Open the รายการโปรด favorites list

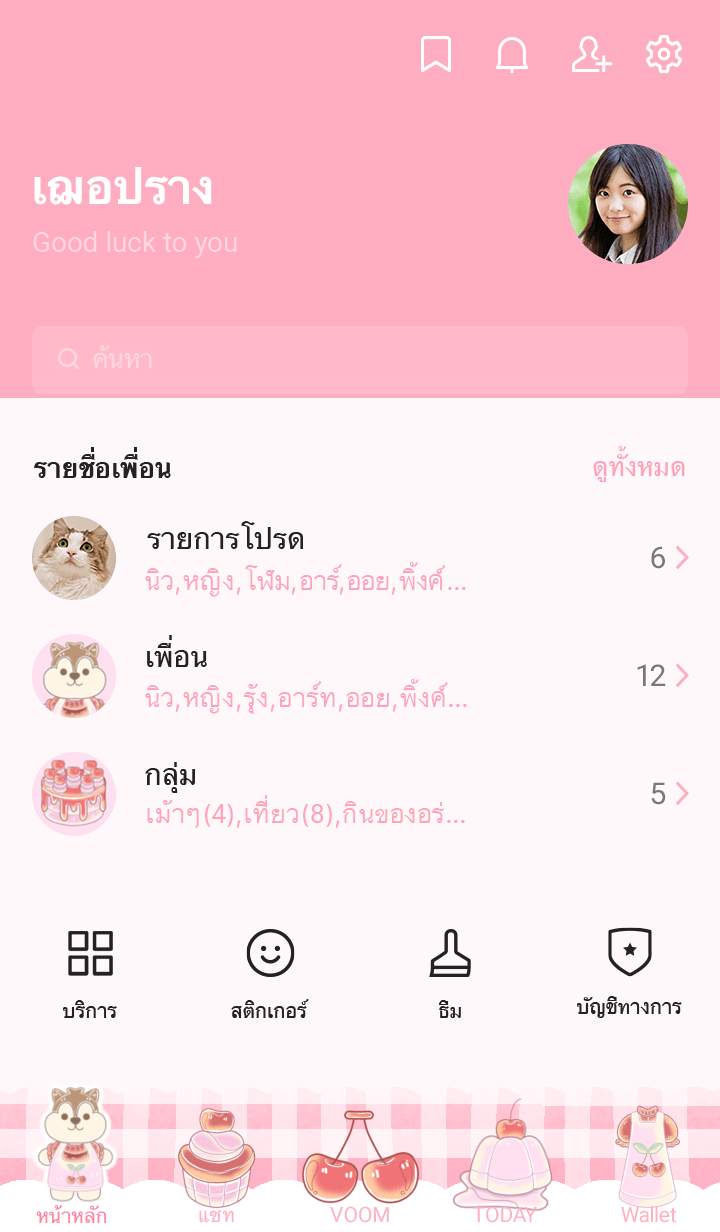(x=360, y=558)
